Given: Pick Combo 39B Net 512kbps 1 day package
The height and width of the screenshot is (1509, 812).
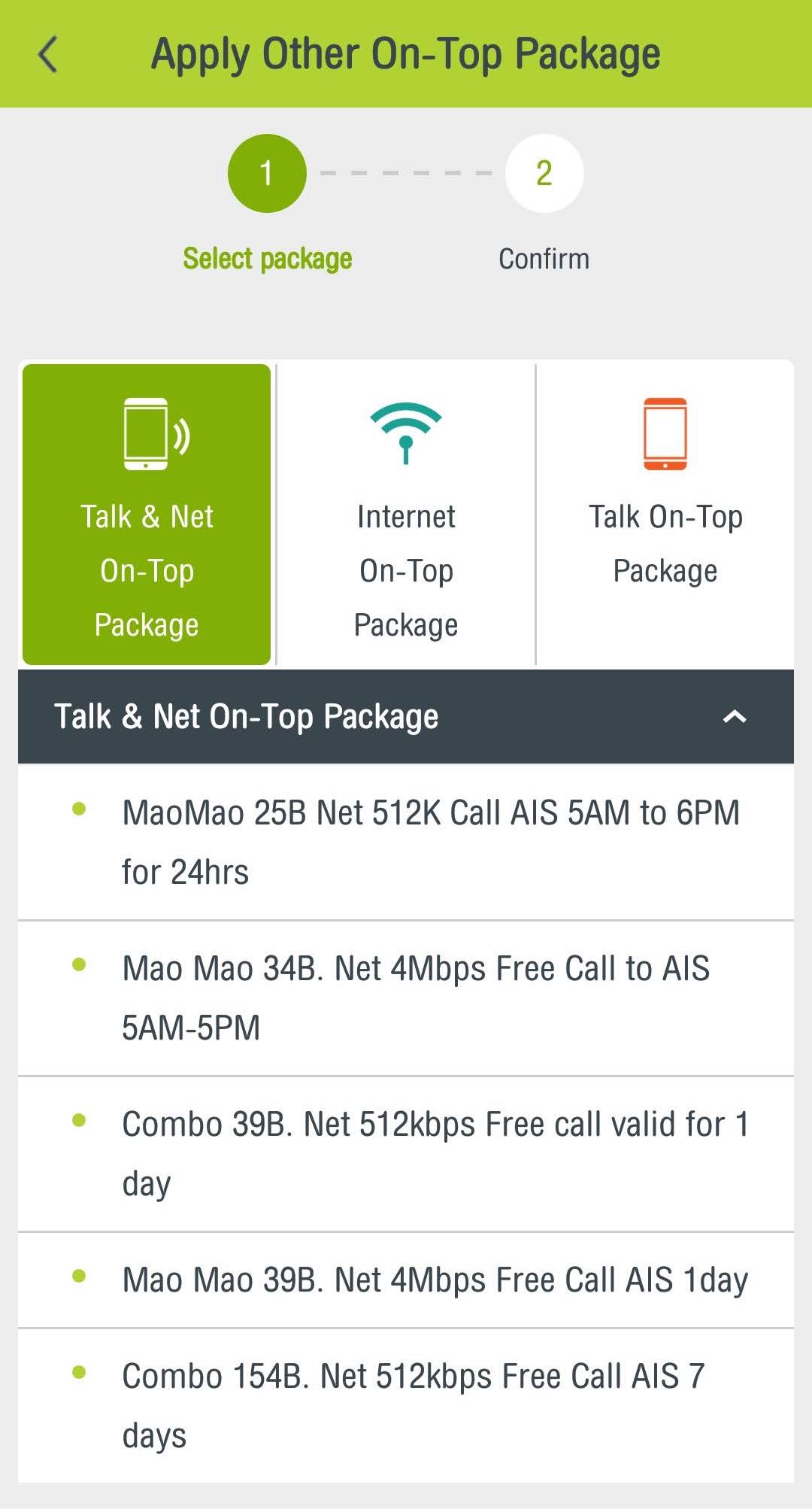Looking at the screenshot, I should coord(435,1153).
